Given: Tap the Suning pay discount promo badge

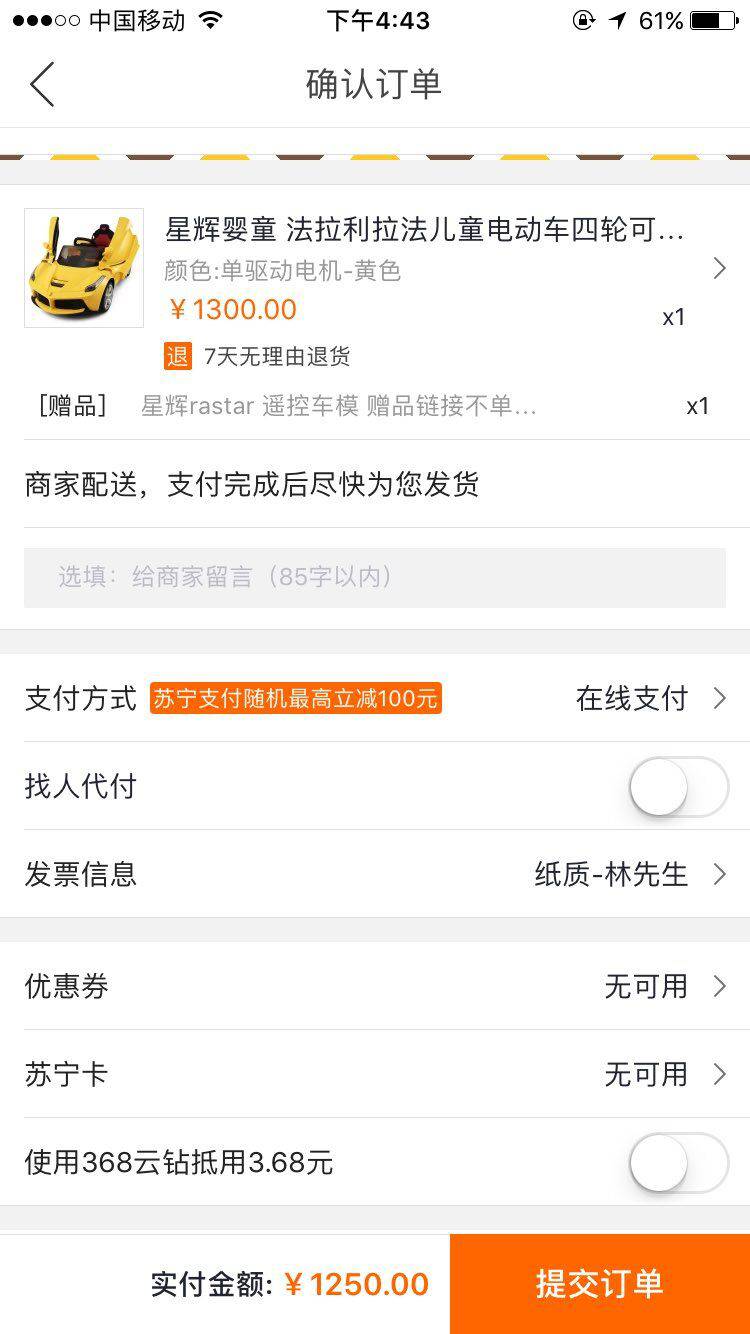Looking at the screenshot, I should (x=294, y=699).
